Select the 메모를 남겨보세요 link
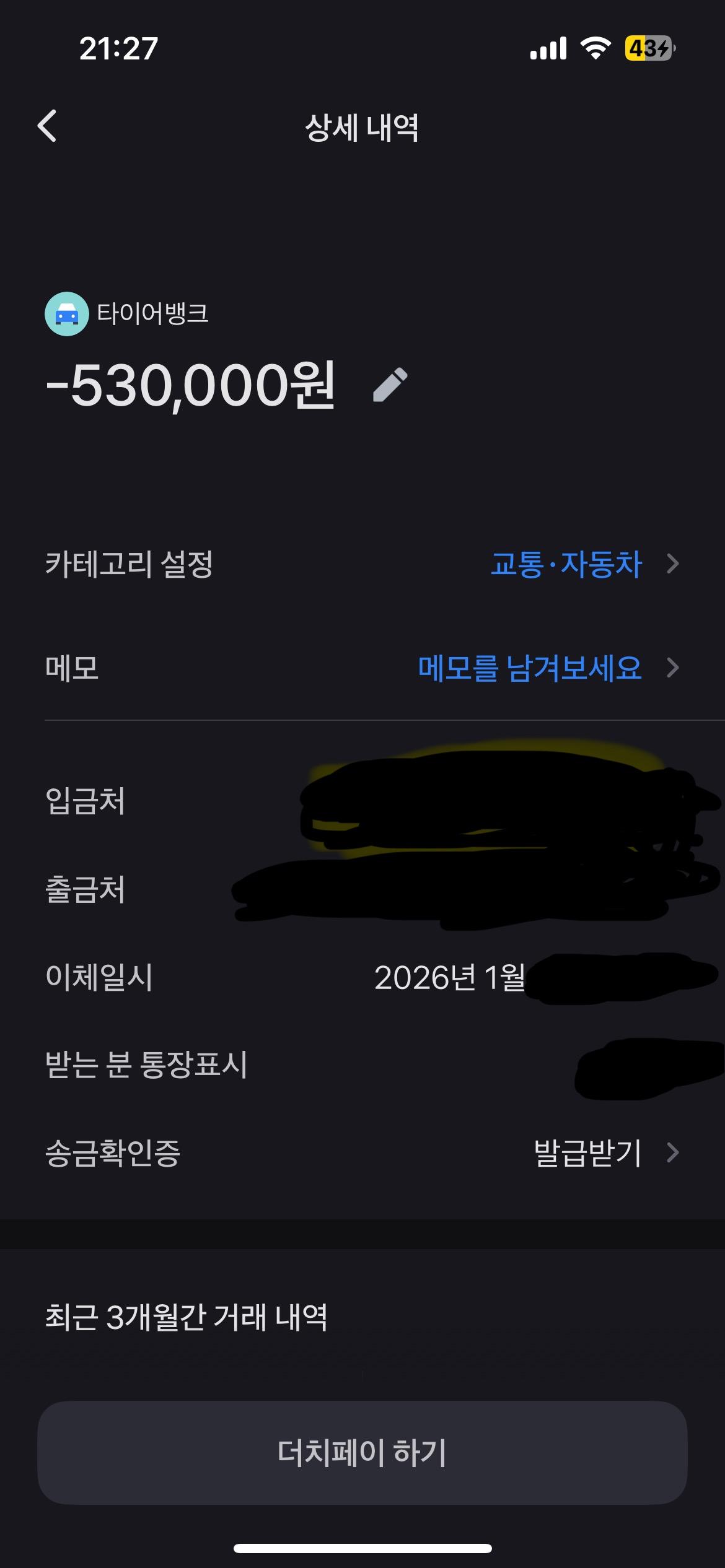This screenshot has height=1568, width=725. 530,668
